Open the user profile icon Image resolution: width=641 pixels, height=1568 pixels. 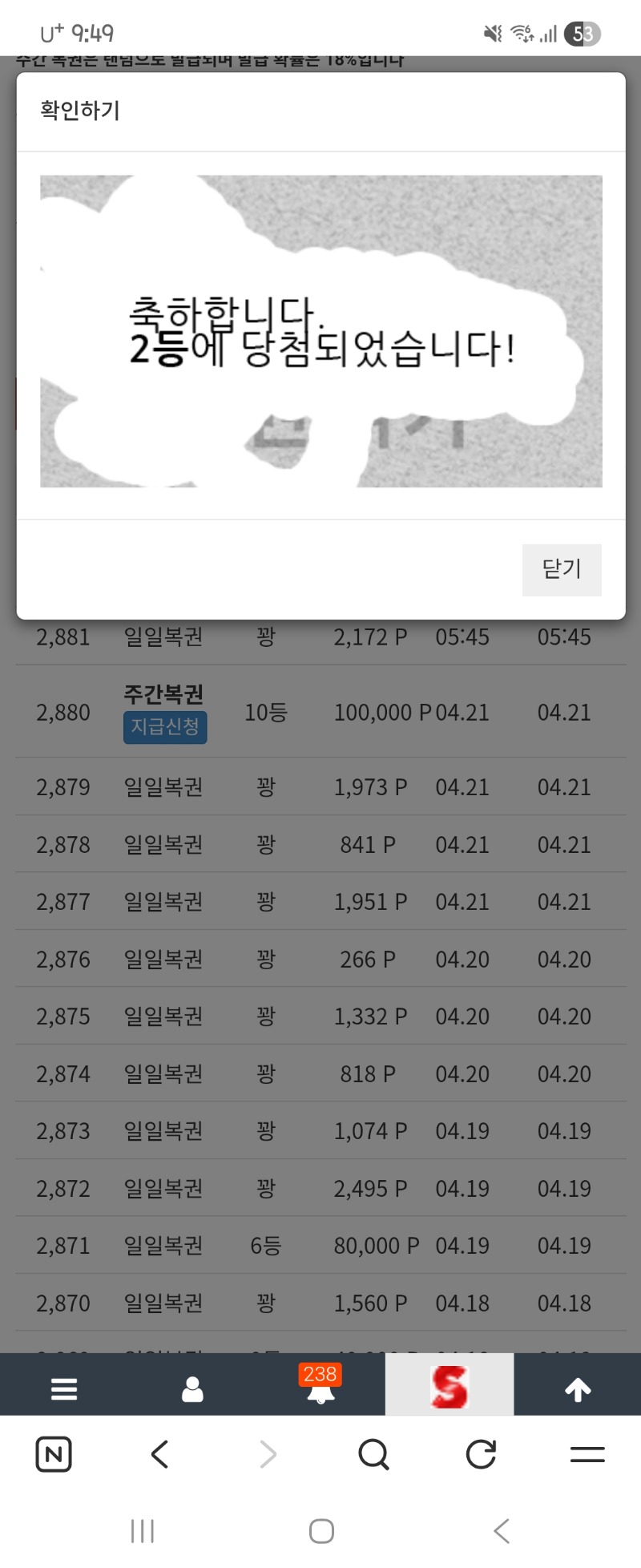(192, 1388)
